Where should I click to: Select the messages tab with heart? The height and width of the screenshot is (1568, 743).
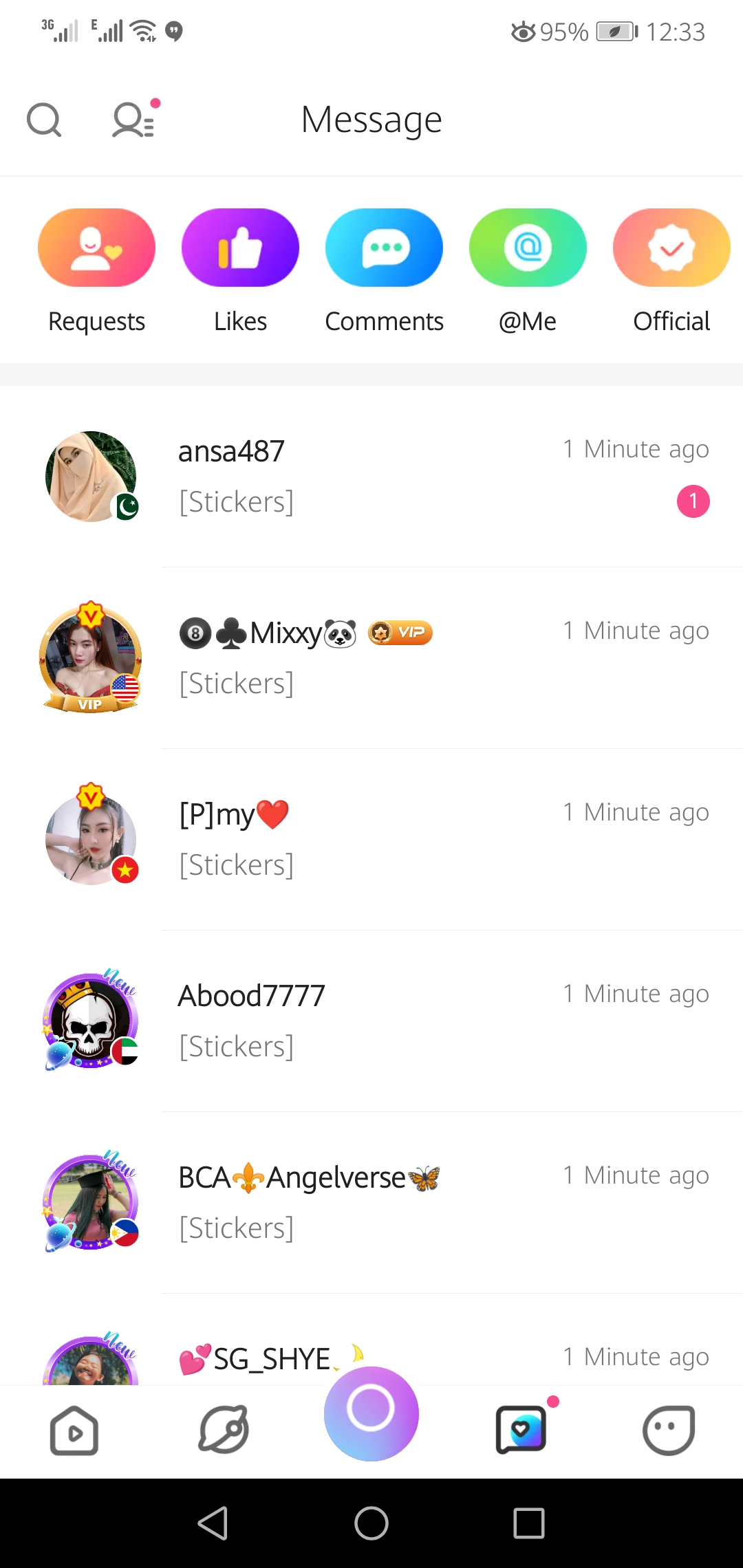(521, 1430)
